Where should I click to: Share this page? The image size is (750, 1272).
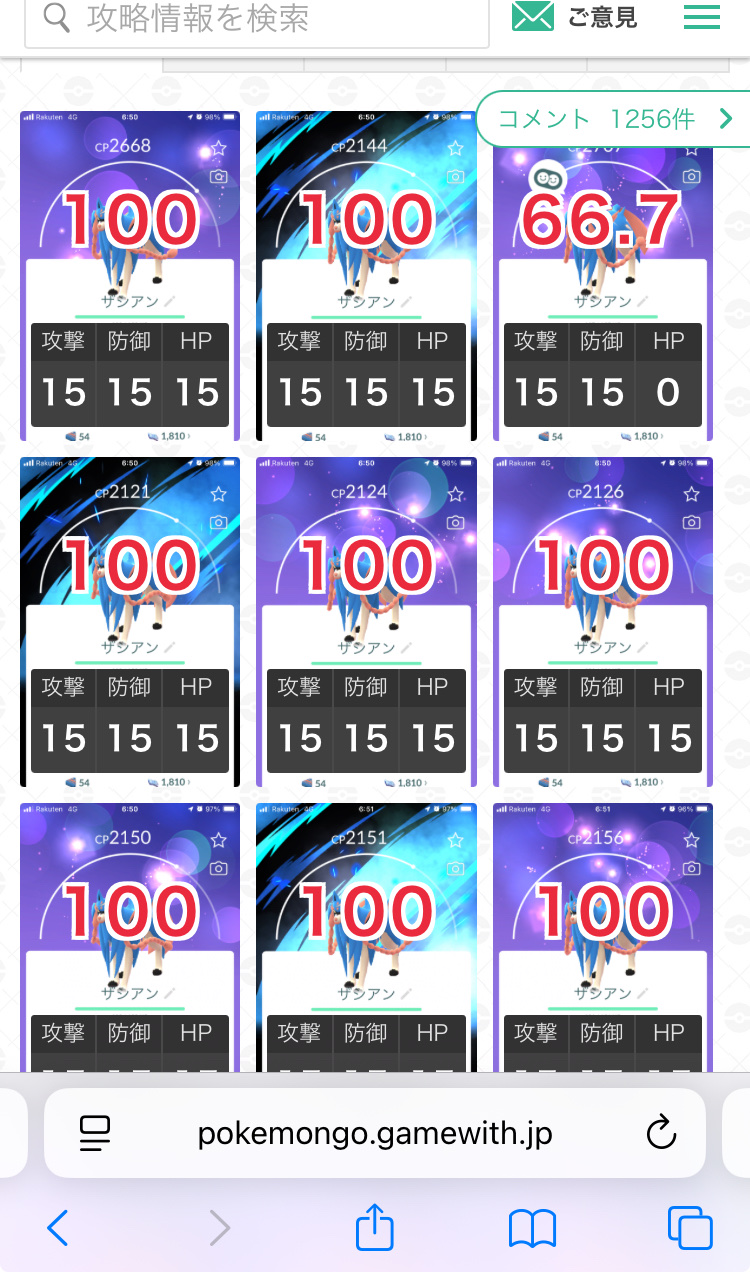click(375, 1227)
